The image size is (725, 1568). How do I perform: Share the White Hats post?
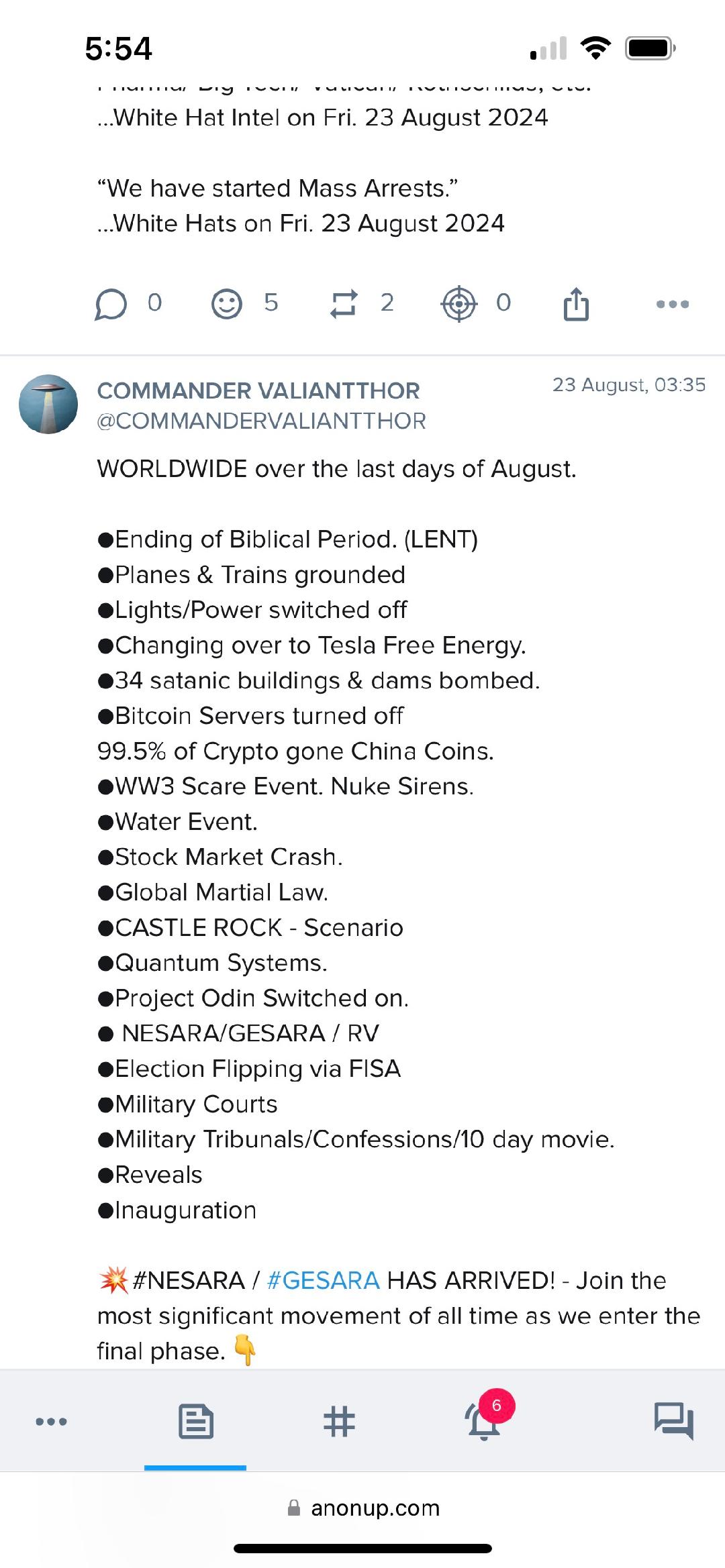(x=576, y=303)
